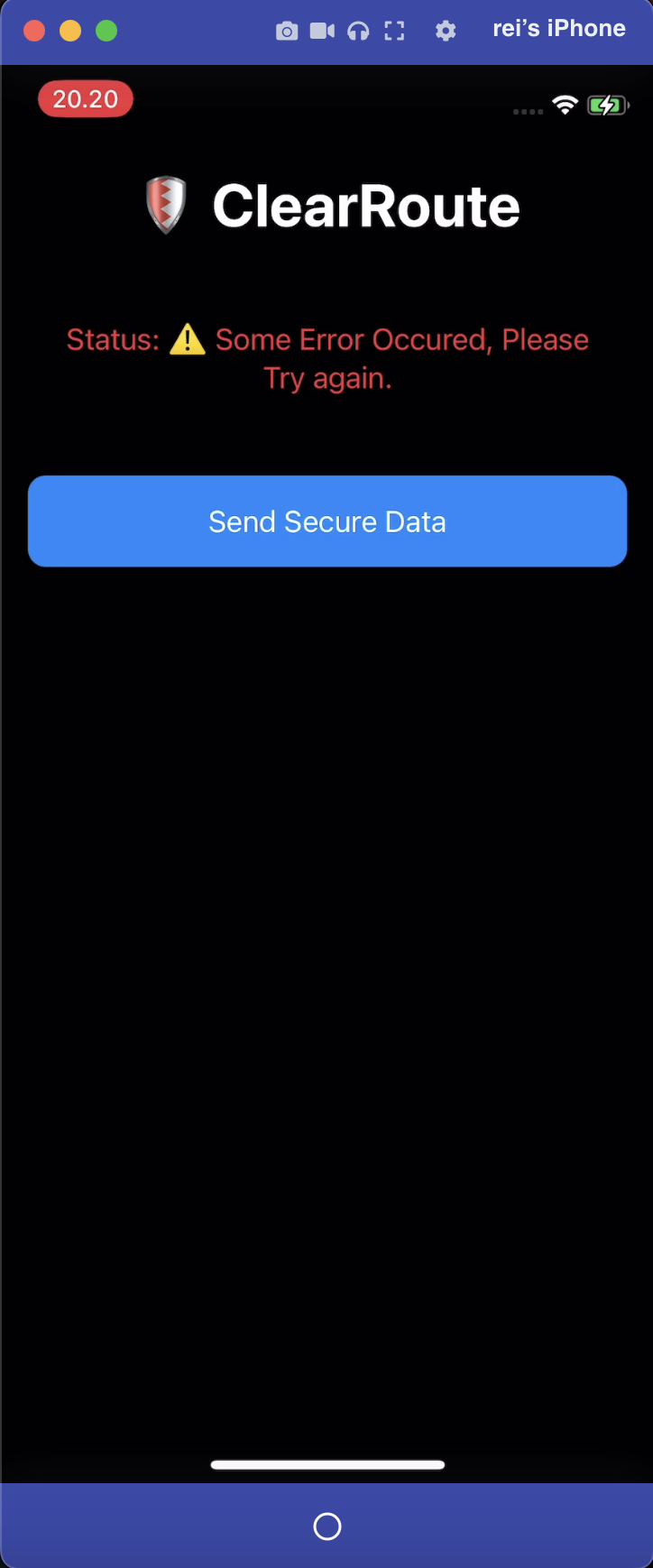Maximize the window with the green button

(106, 32)
